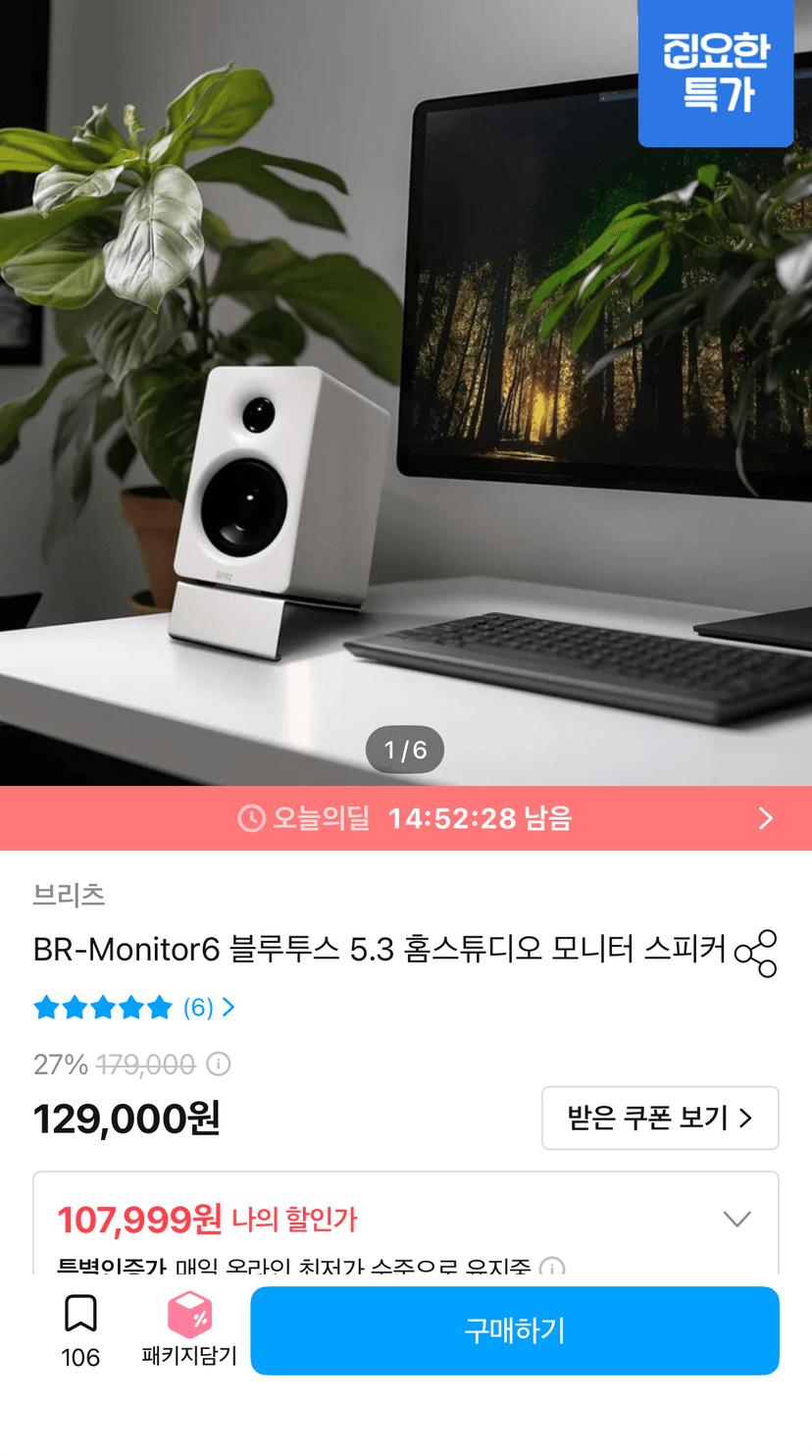Open the star rating reviews
The height and width of the screenshot is (1456, 812).
134,1008
